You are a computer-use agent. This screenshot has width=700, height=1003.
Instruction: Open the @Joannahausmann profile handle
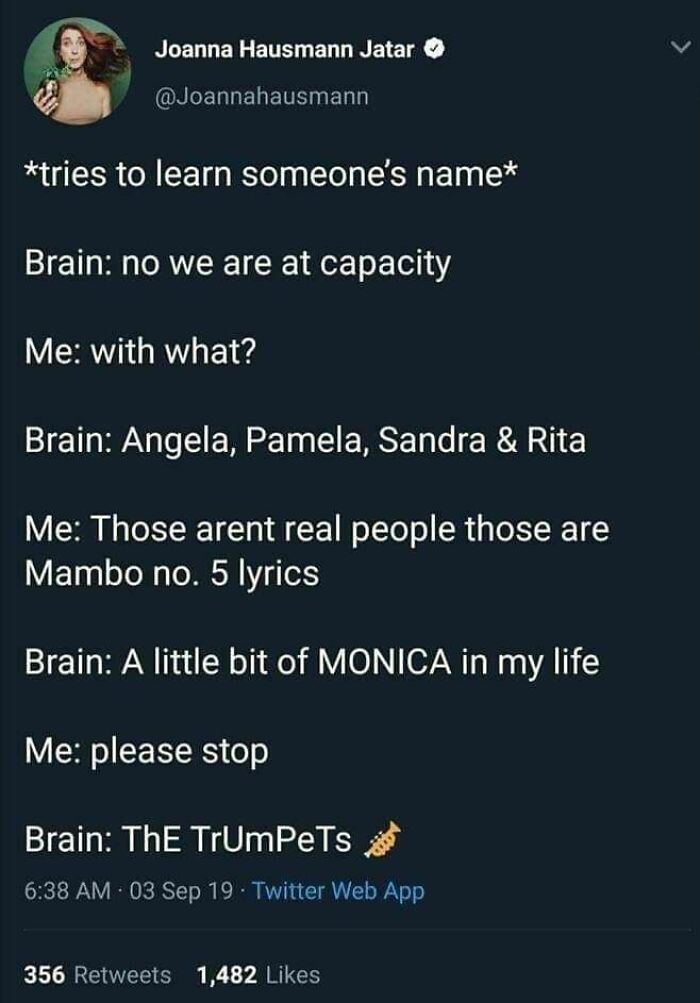coord(262,96)
